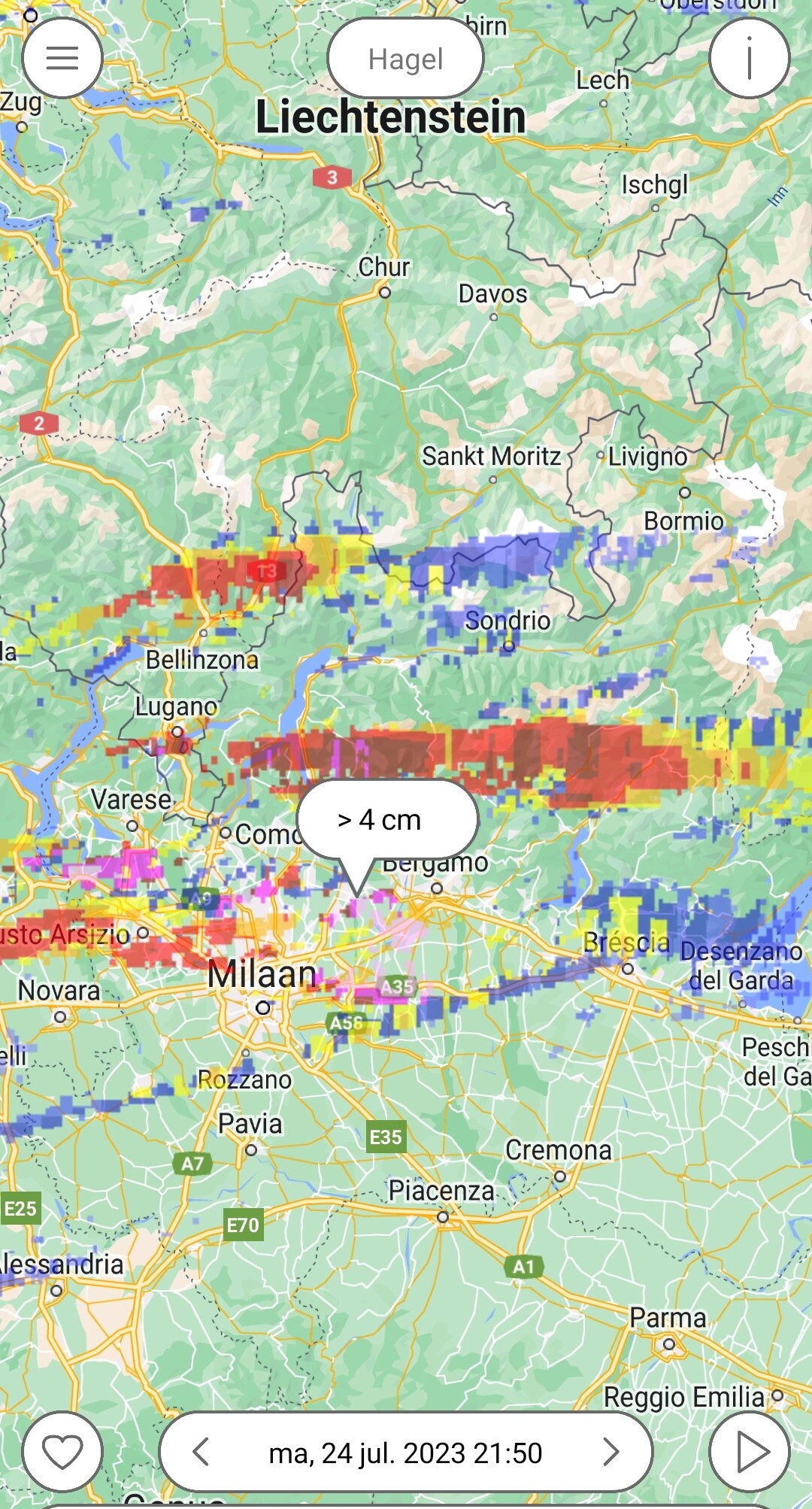Play the radar animation

click(x=749, y=1451)
